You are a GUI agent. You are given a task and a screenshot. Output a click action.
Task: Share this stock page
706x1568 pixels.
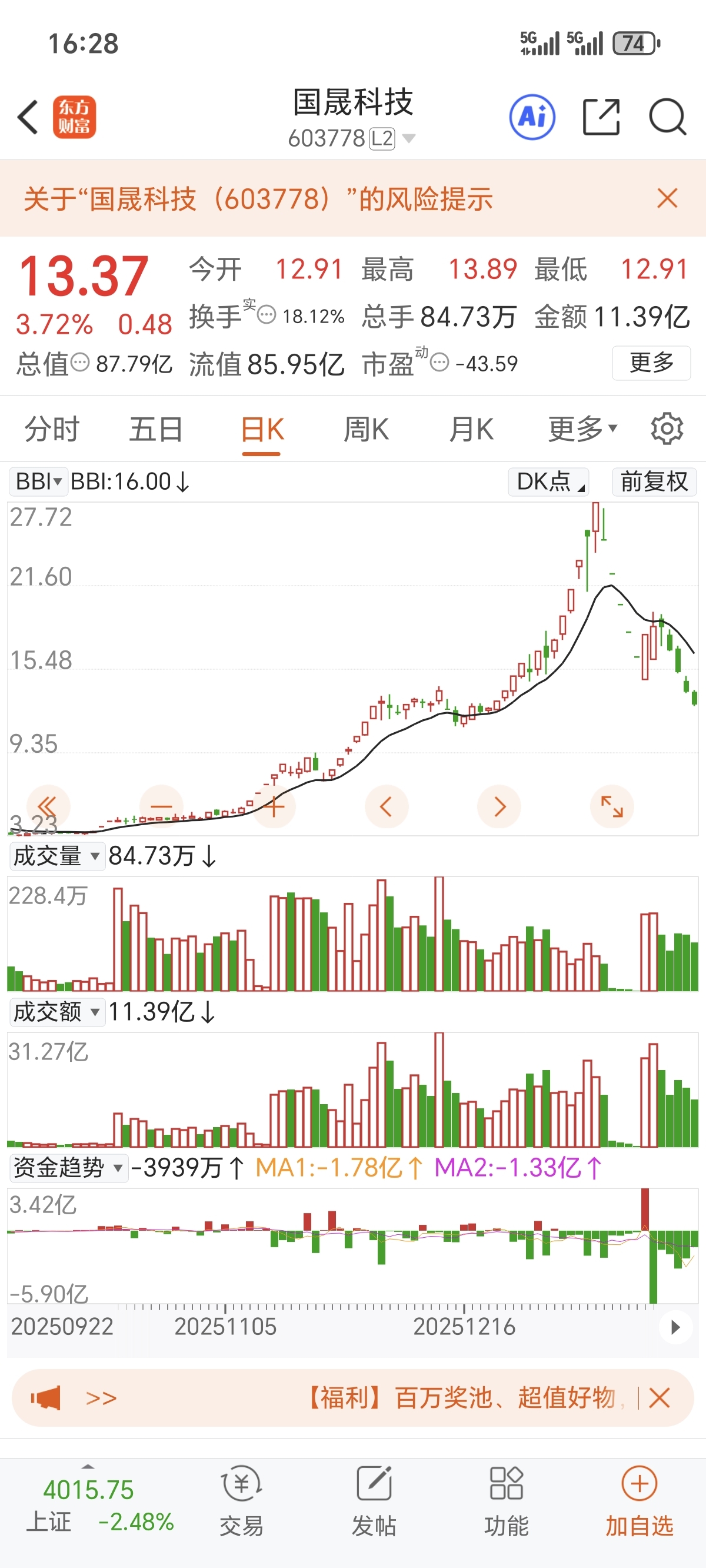click(x=601, y=117)
